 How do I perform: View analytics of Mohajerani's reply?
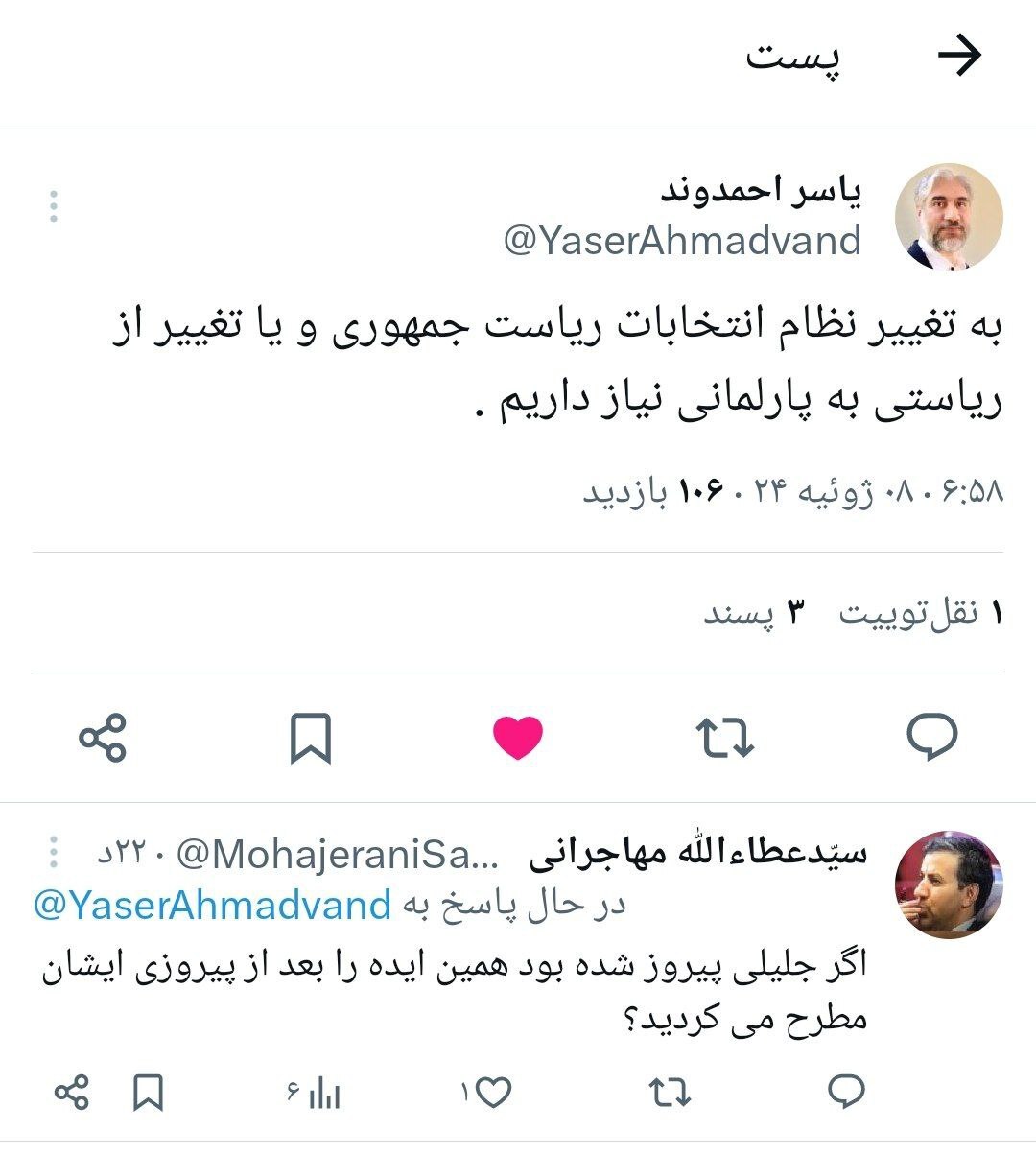pos(324,1092)
